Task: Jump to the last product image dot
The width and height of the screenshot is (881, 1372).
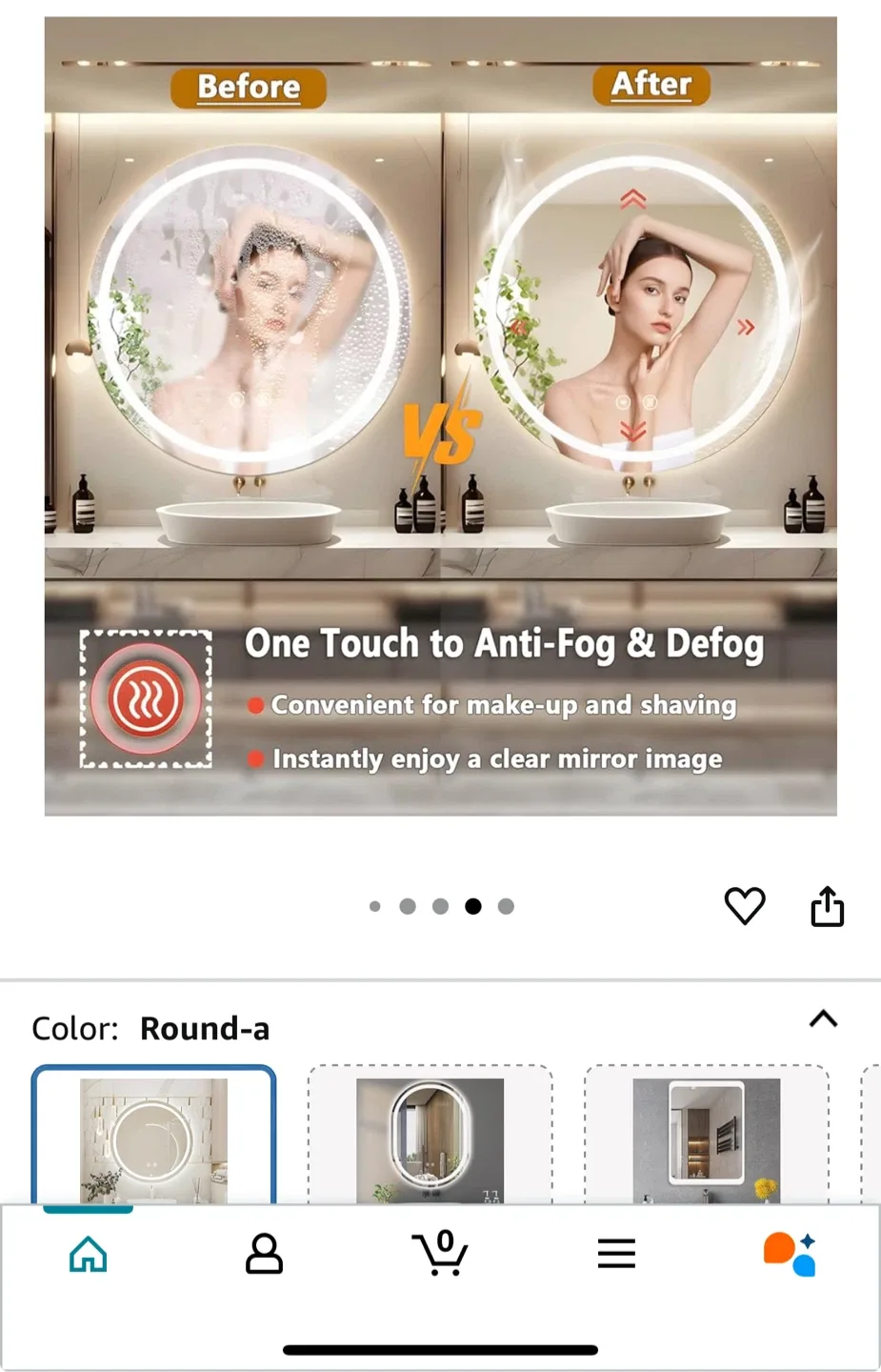Action: (506, 906)
